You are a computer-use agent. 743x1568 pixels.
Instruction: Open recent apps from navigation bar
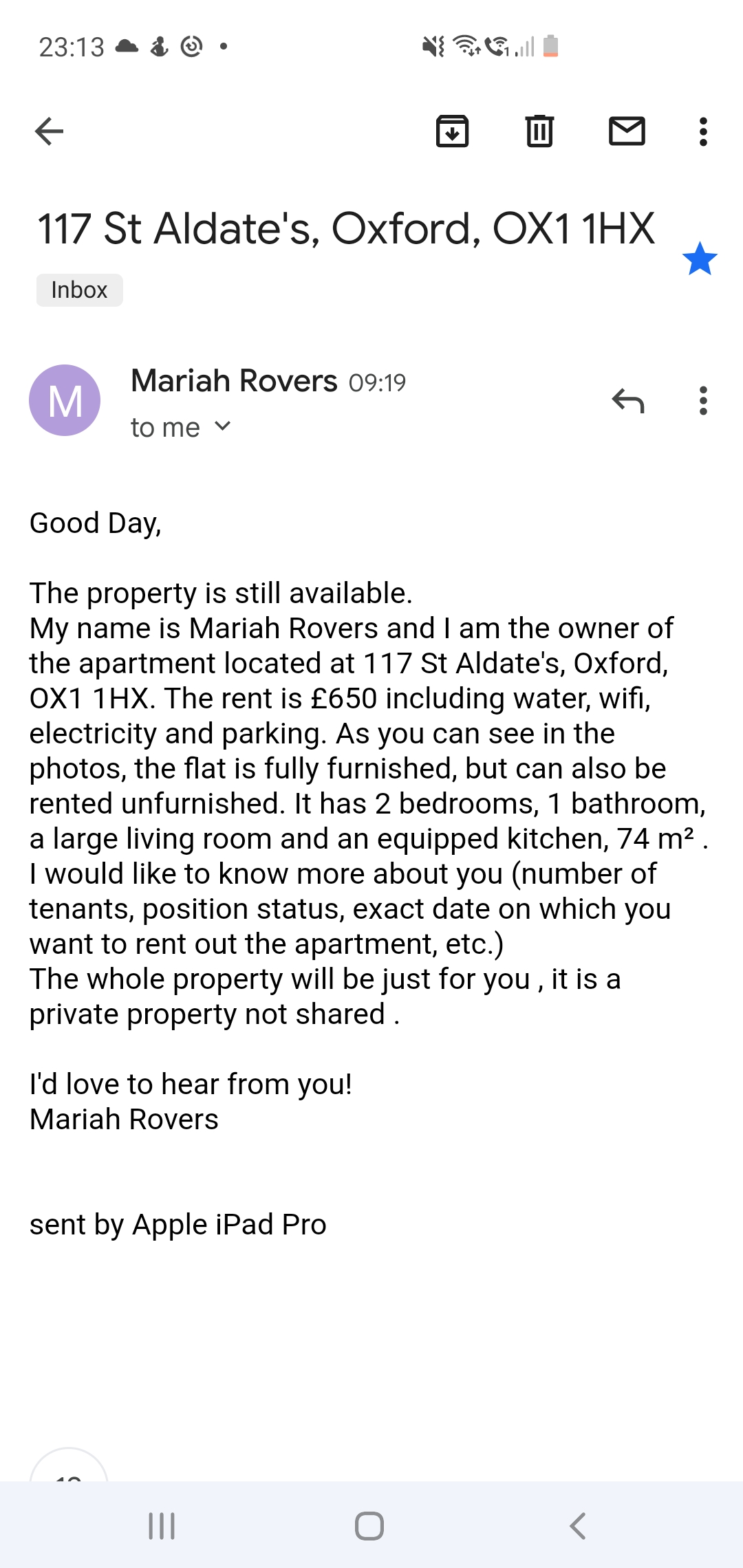click(162, 1526)
